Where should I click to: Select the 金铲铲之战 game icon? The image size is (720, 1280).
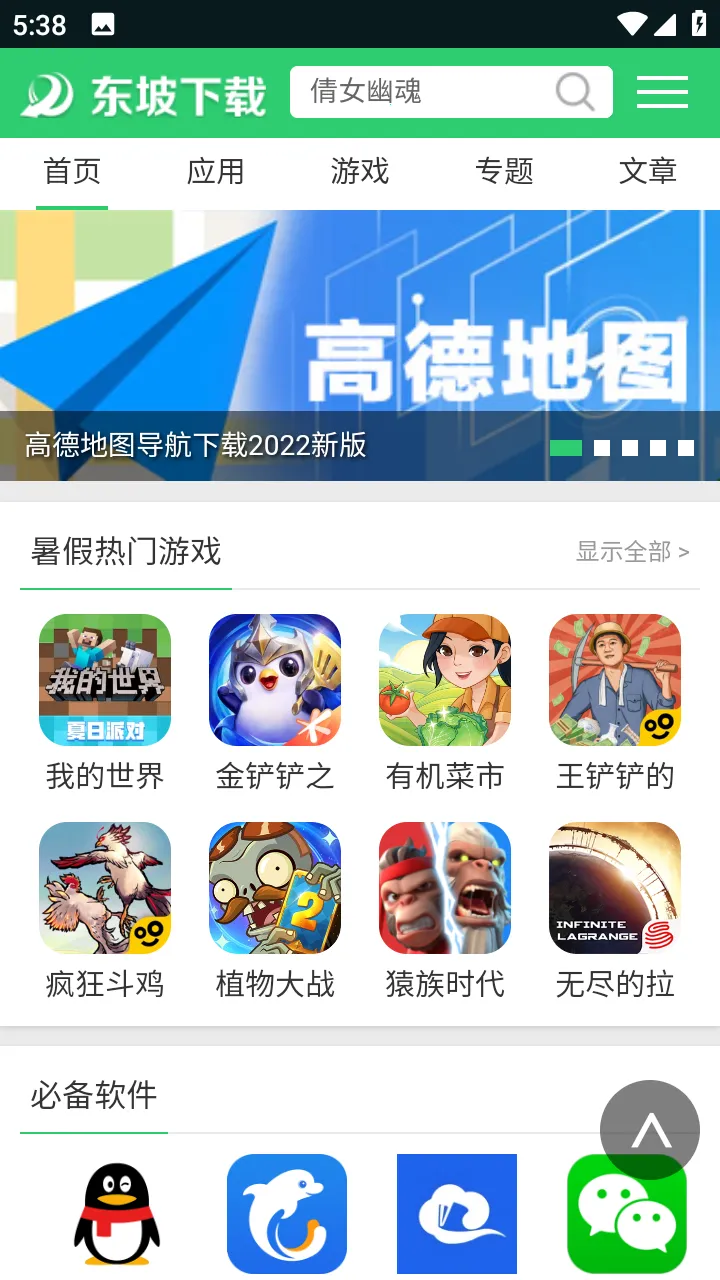(x=275, y=680)
